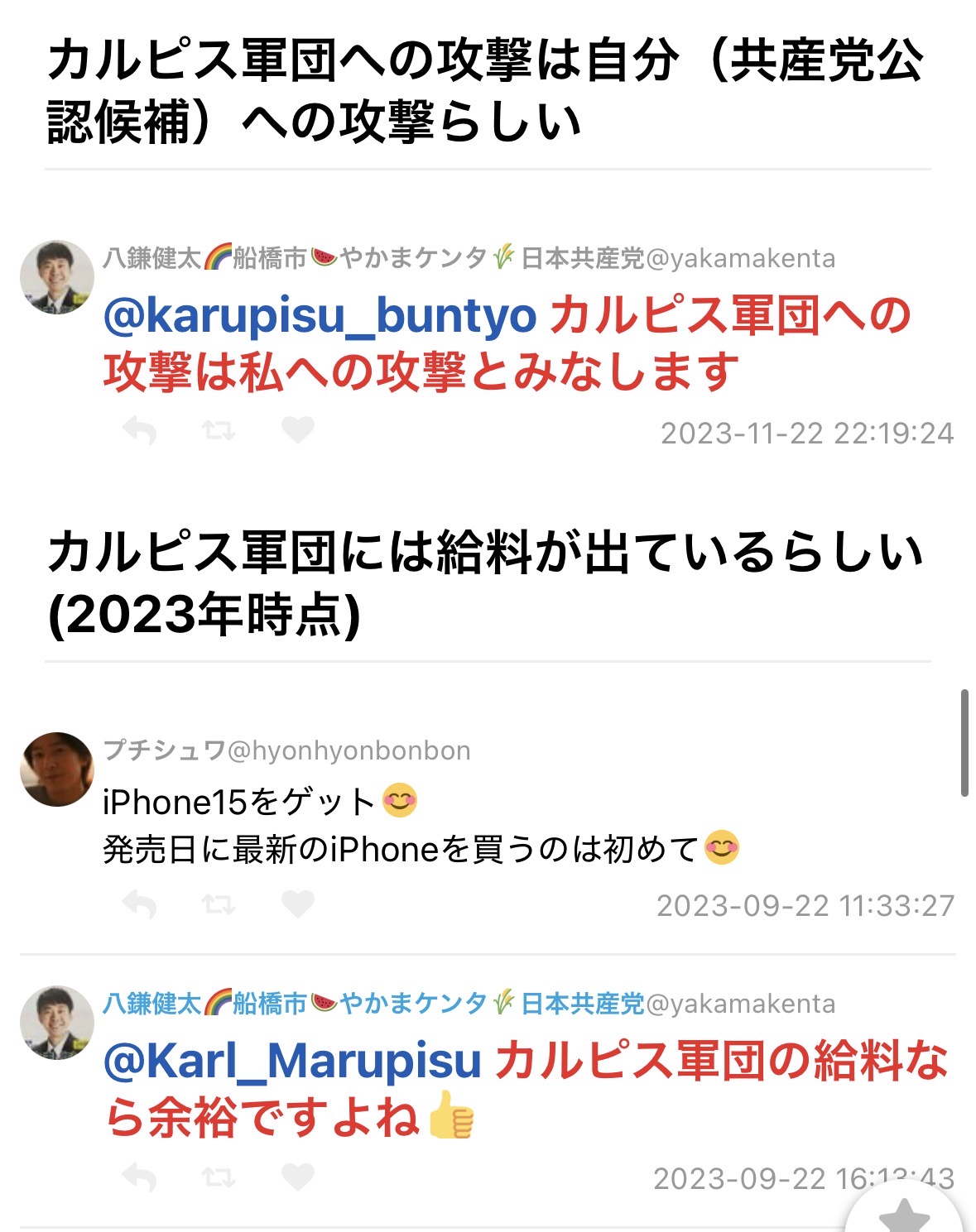Like the 2023-11-22 22:19:24 tweet
The image size is (976, 1232).
(298, 430)
